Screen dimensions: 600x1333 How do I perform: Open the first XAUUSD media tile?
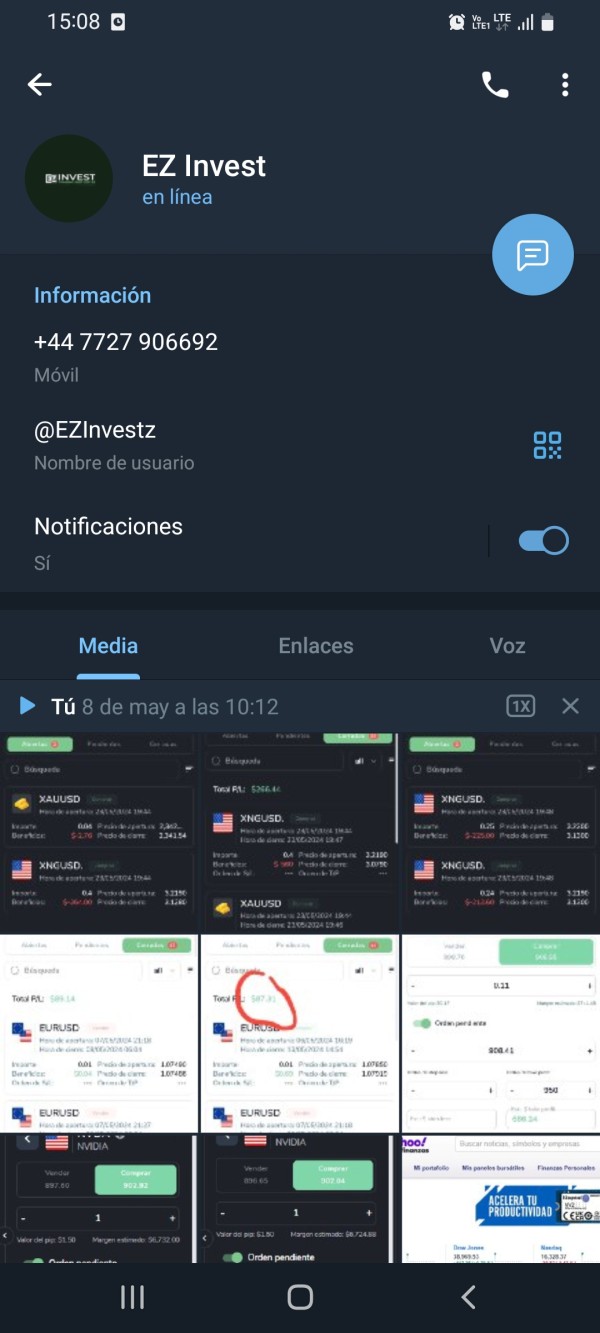coord(99,832)
